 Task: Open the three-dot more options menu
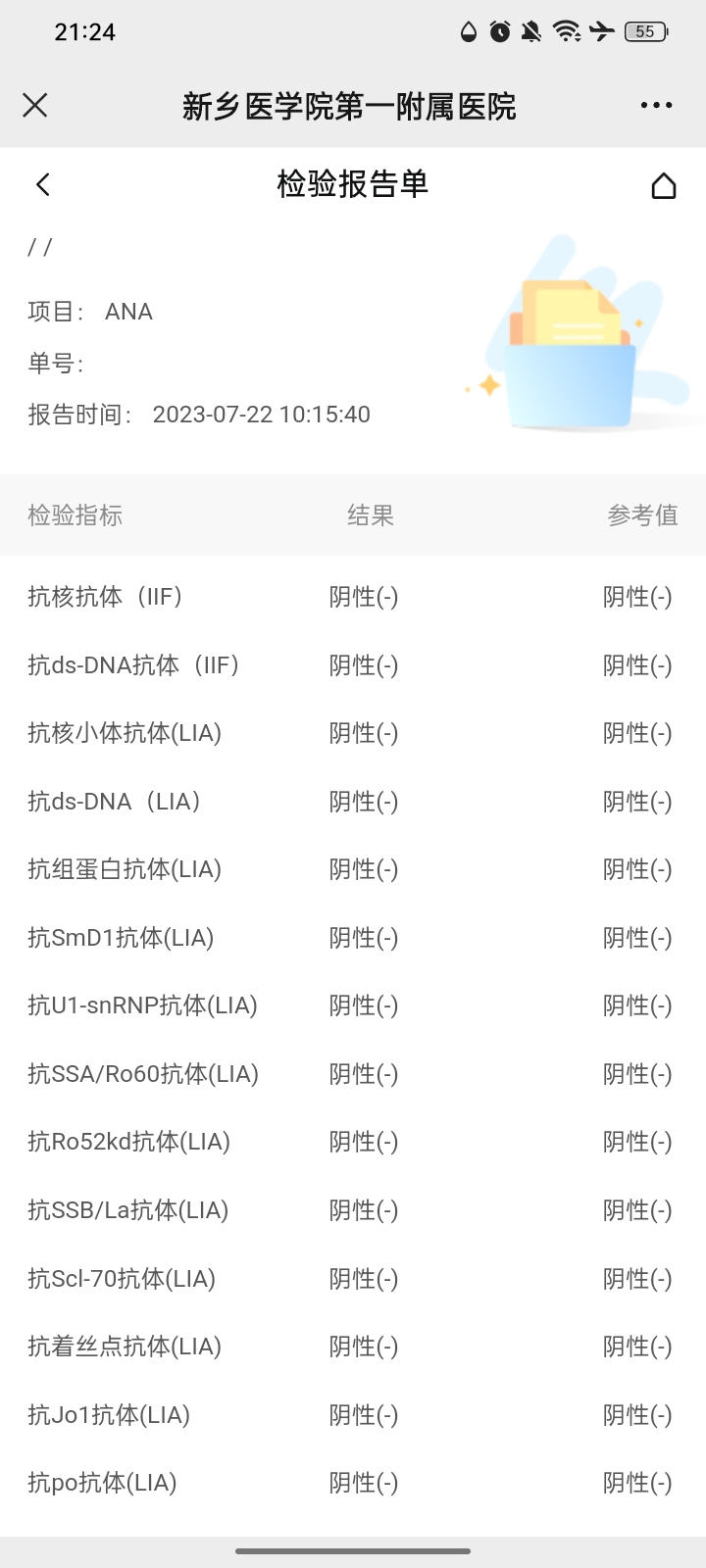coord(656,105)
